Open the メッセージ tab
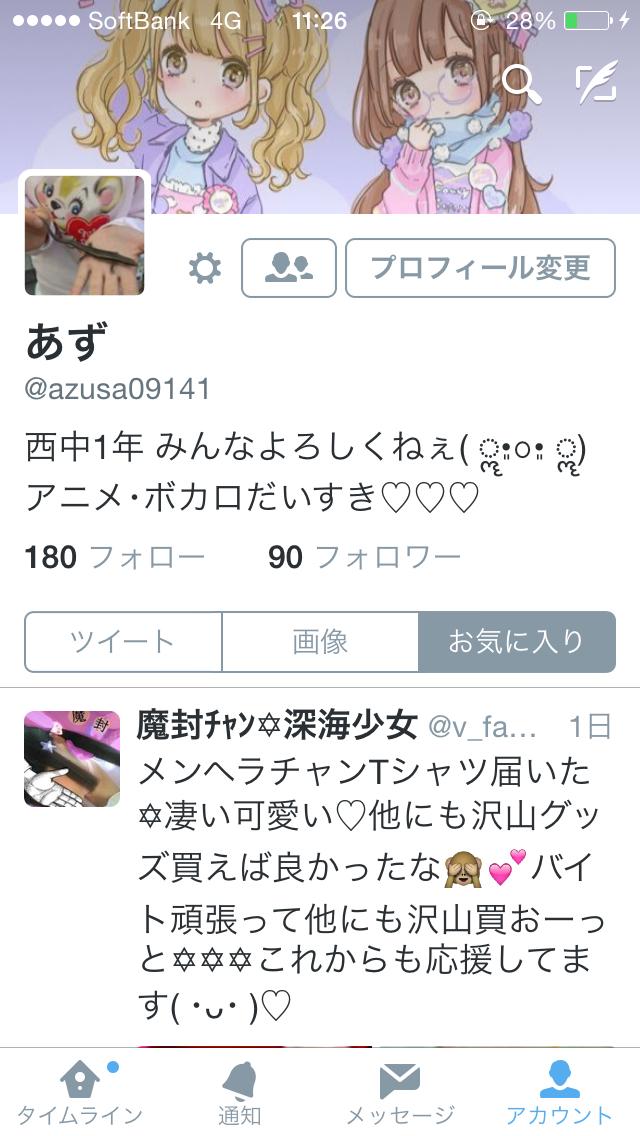The image size is (640, 1136). pyautogui.click(x=400, y=1093)
